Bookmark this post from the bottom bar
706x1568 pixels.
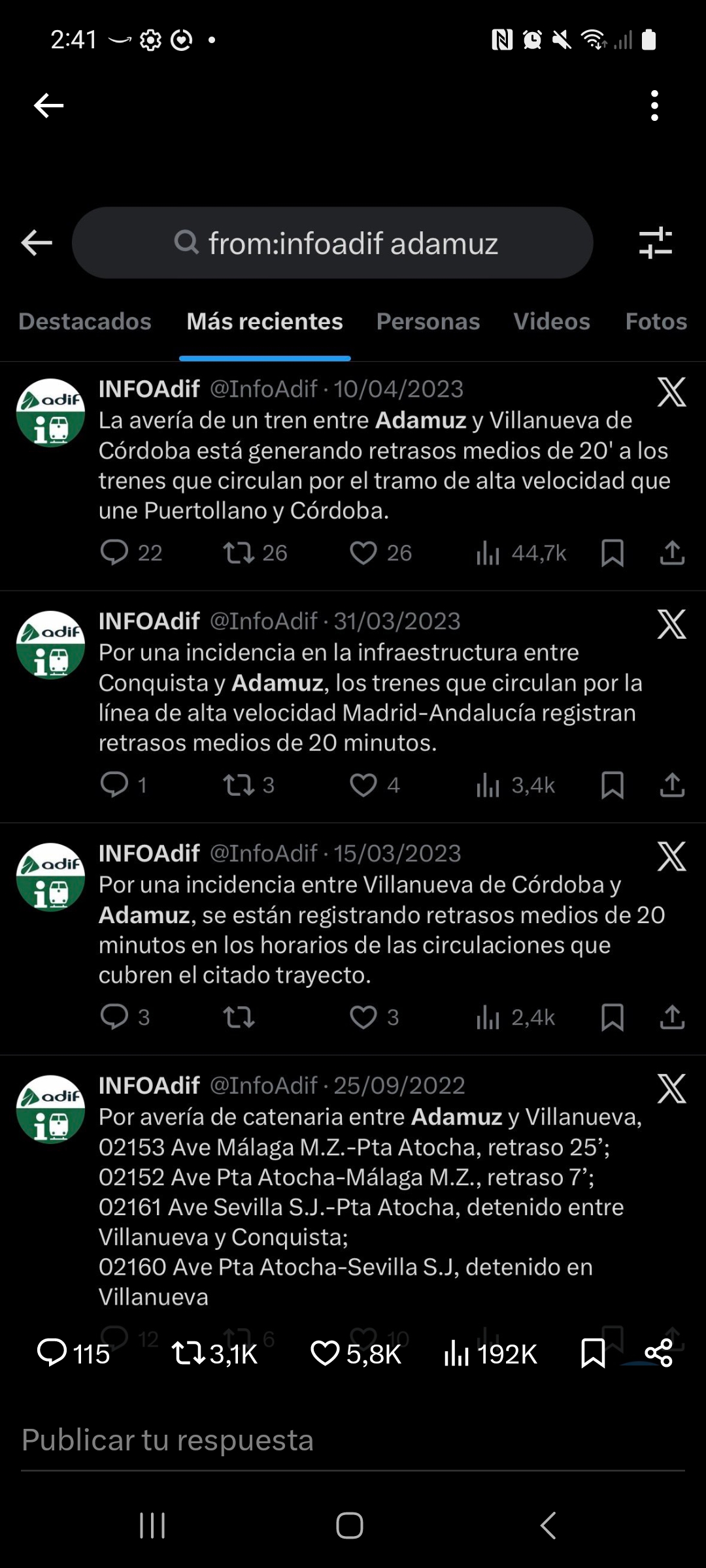point(592,1353)
